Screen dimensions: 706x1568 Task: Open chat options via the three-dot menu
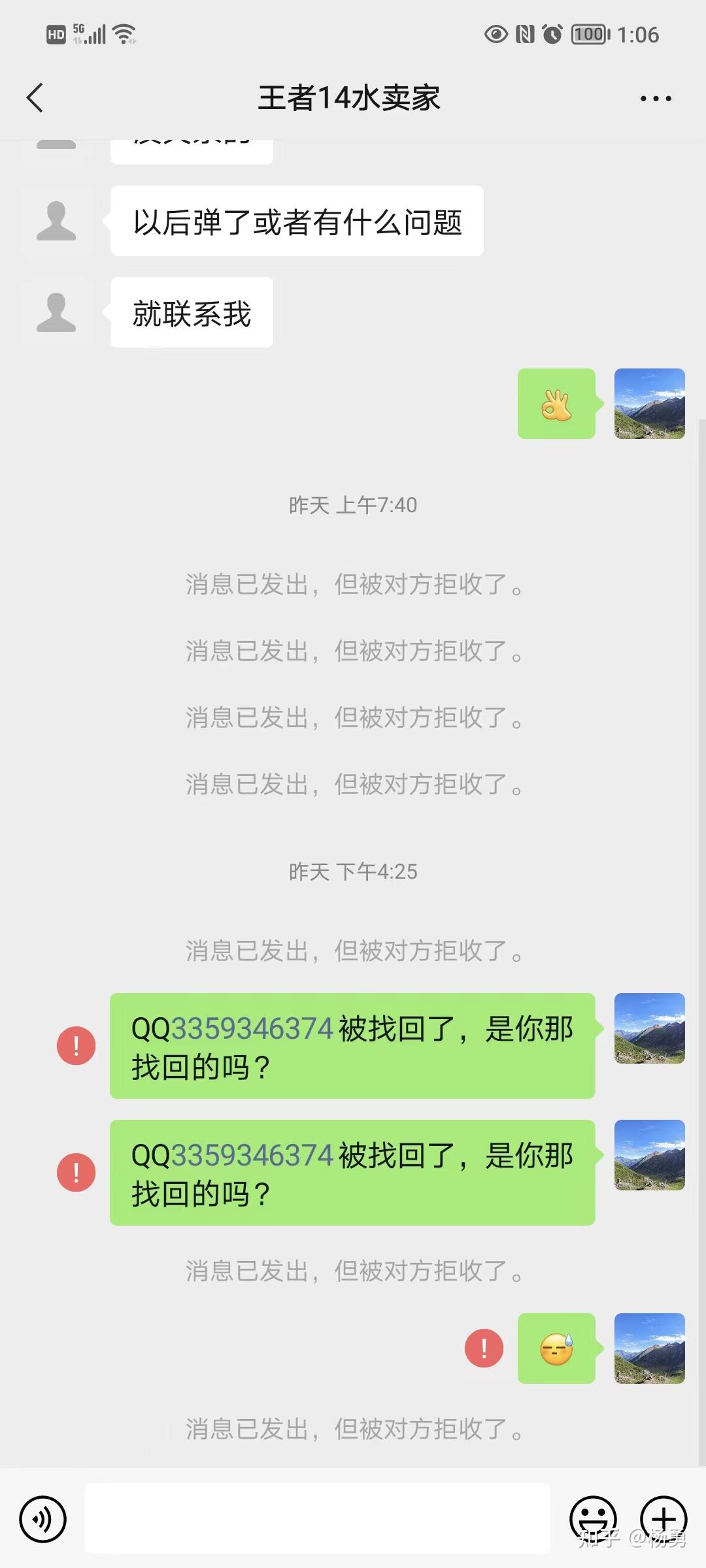[x=656, y=98]
